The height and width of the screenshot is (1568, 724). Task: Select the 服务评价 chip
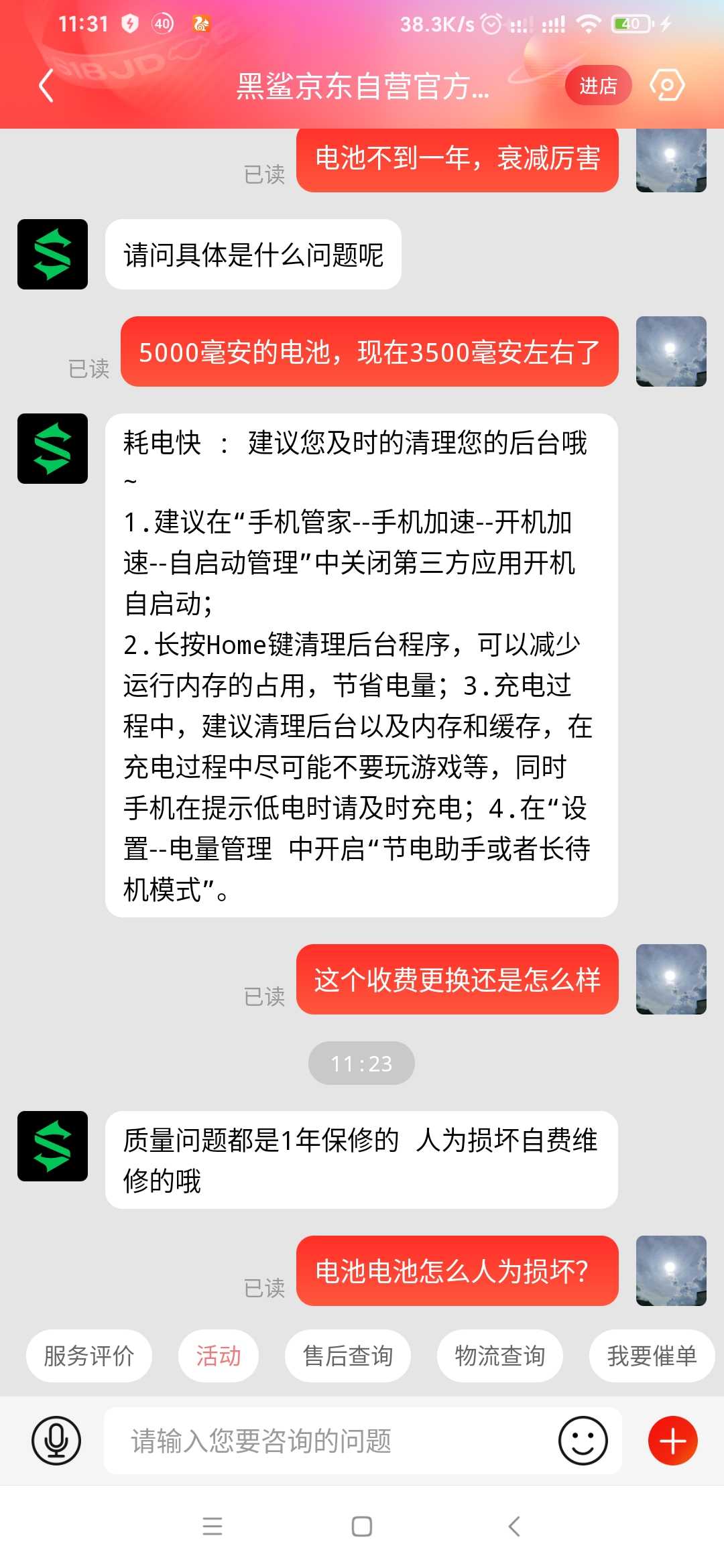(89, 1356)
